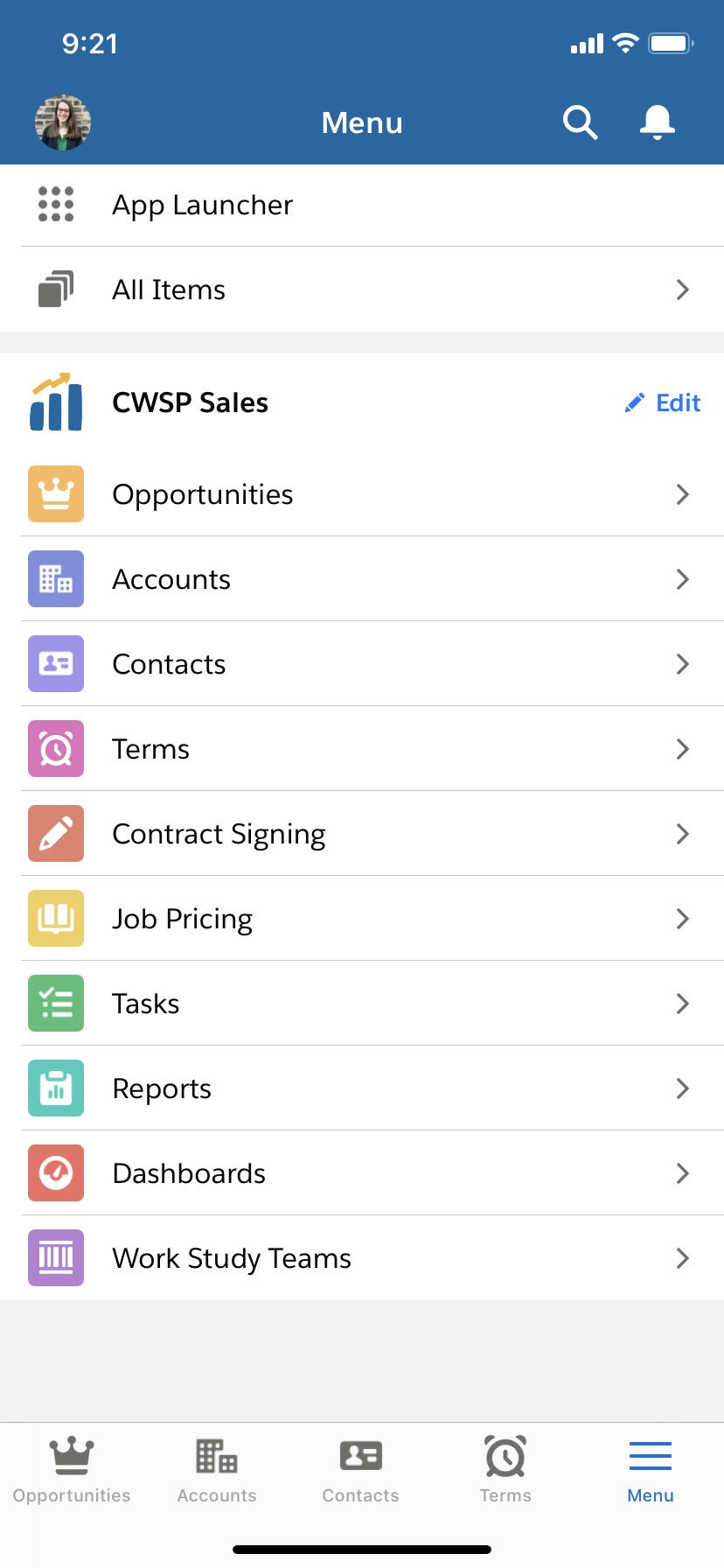Open Reports

tap(362, 1088)
